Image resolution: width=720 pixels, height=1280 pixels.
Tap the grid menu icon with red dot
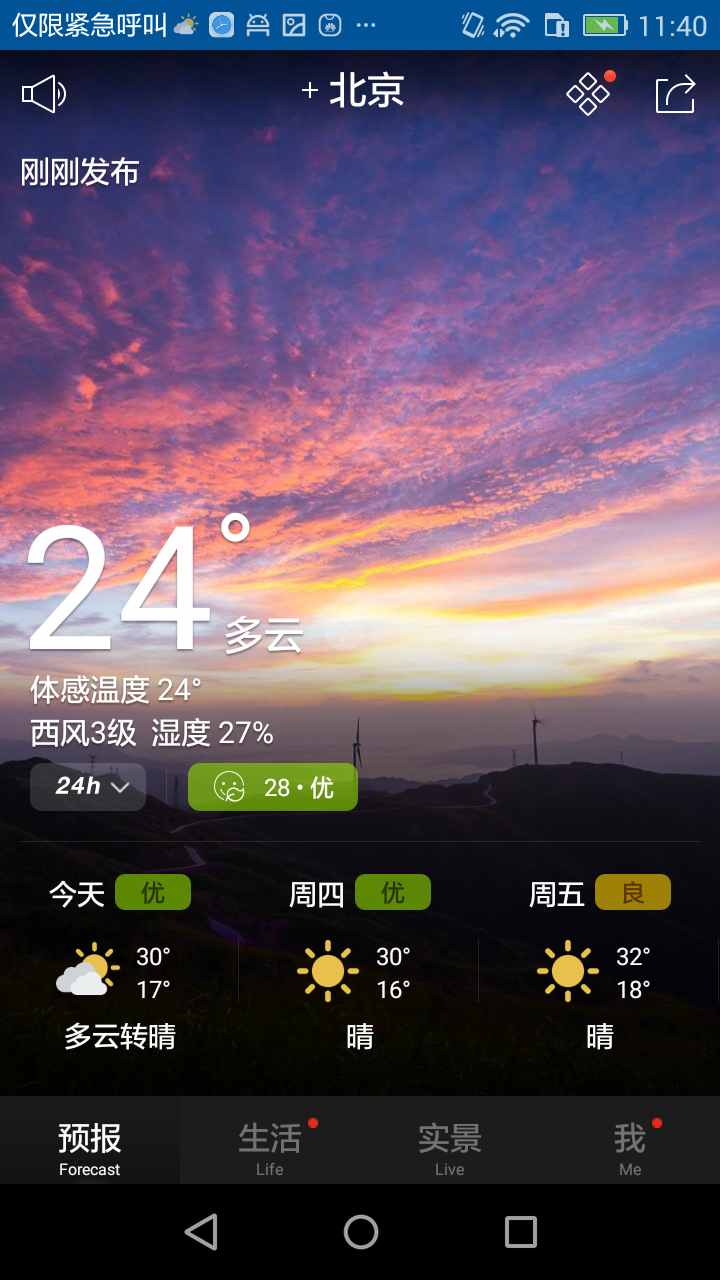588,94
